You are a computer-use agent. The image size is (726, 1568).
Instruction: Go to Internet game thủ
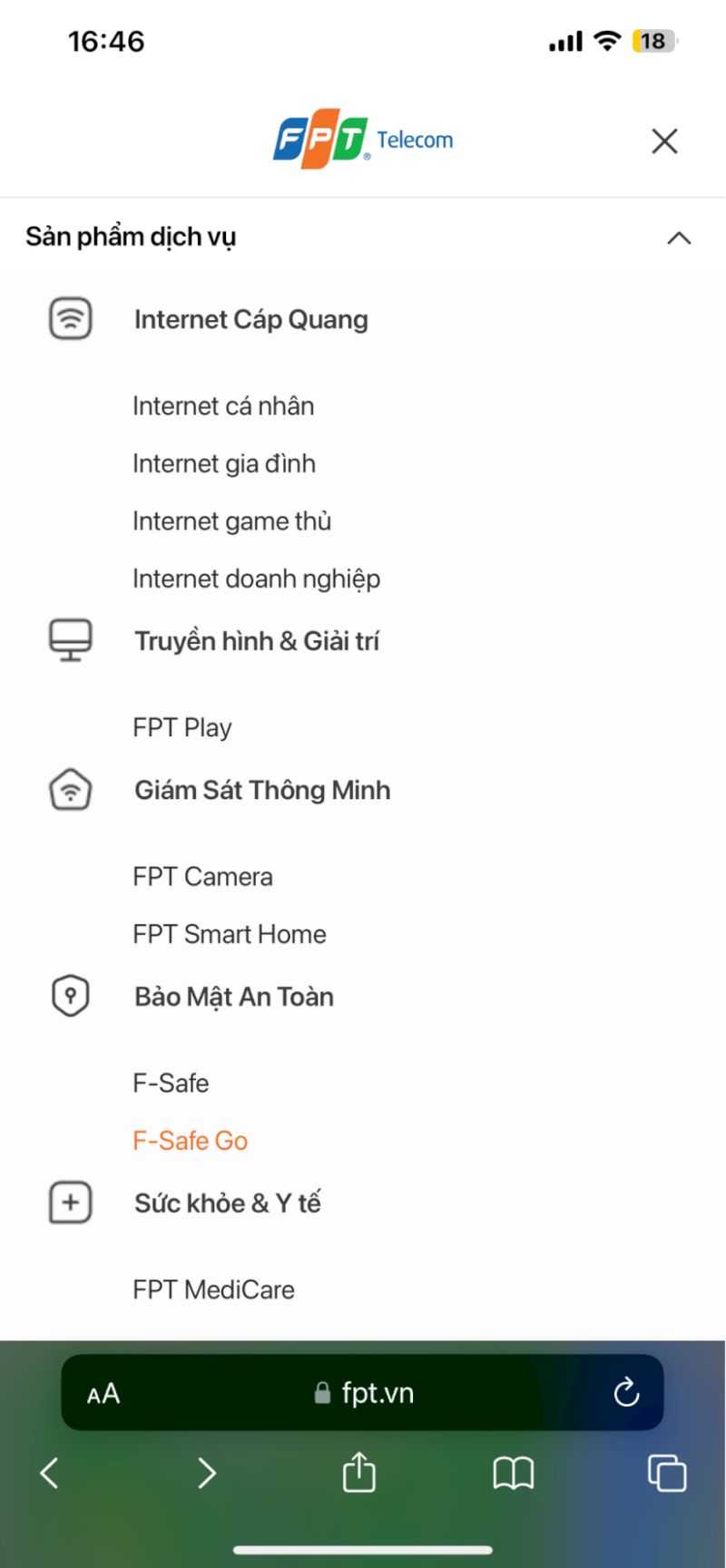[231, 521]
